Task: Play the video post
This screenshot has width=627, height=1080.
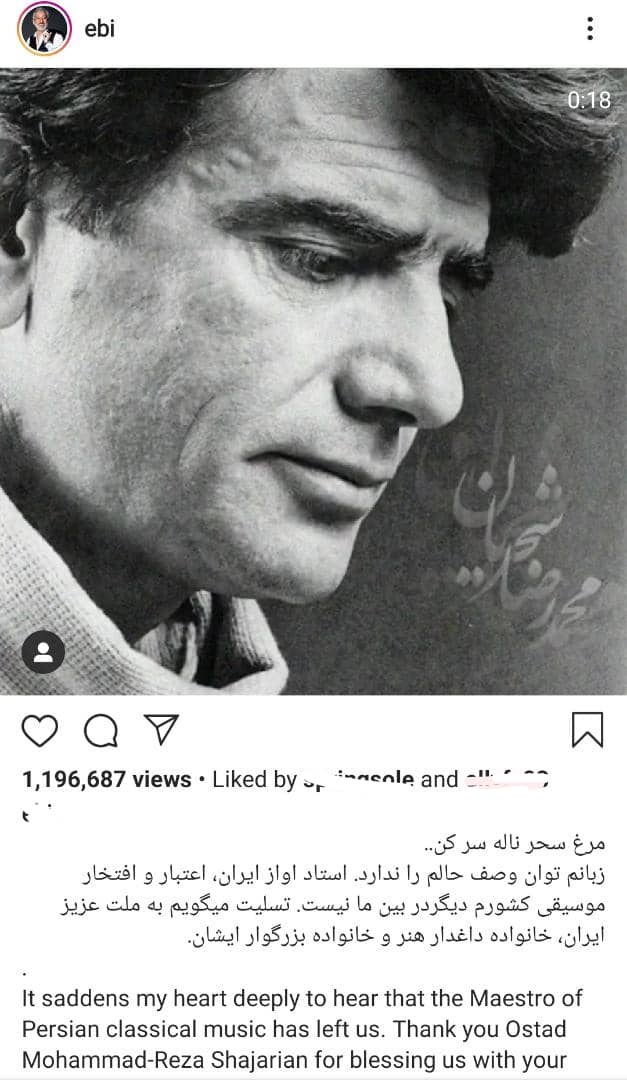Action: pos(313,380)
